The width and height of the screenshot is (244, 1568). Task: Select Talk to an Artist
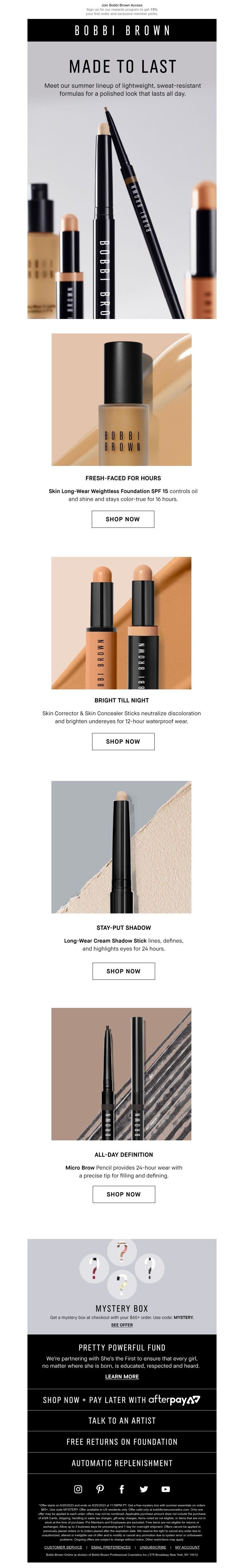tap(122, 1420)
